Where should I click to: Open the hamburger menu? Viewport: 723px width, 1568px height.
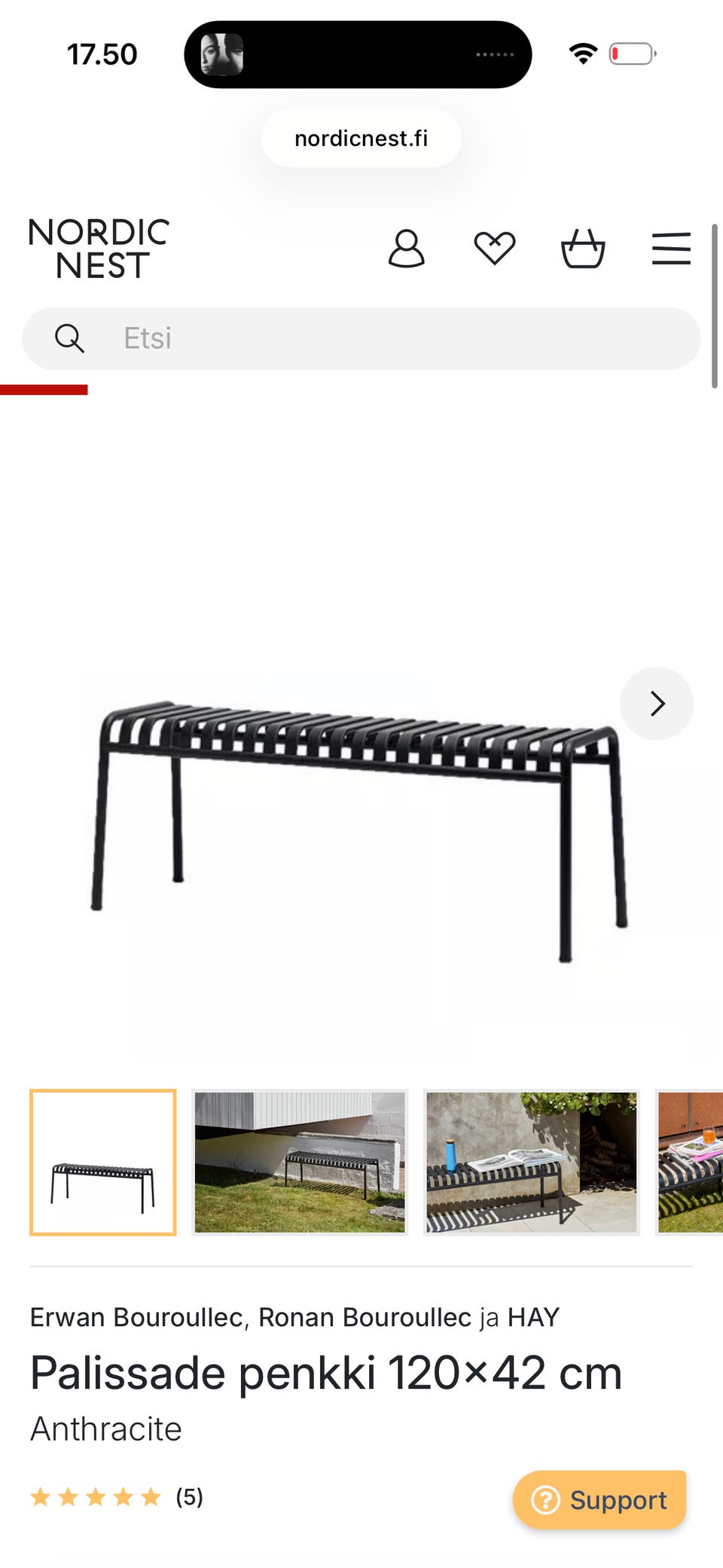coord(671,249)
